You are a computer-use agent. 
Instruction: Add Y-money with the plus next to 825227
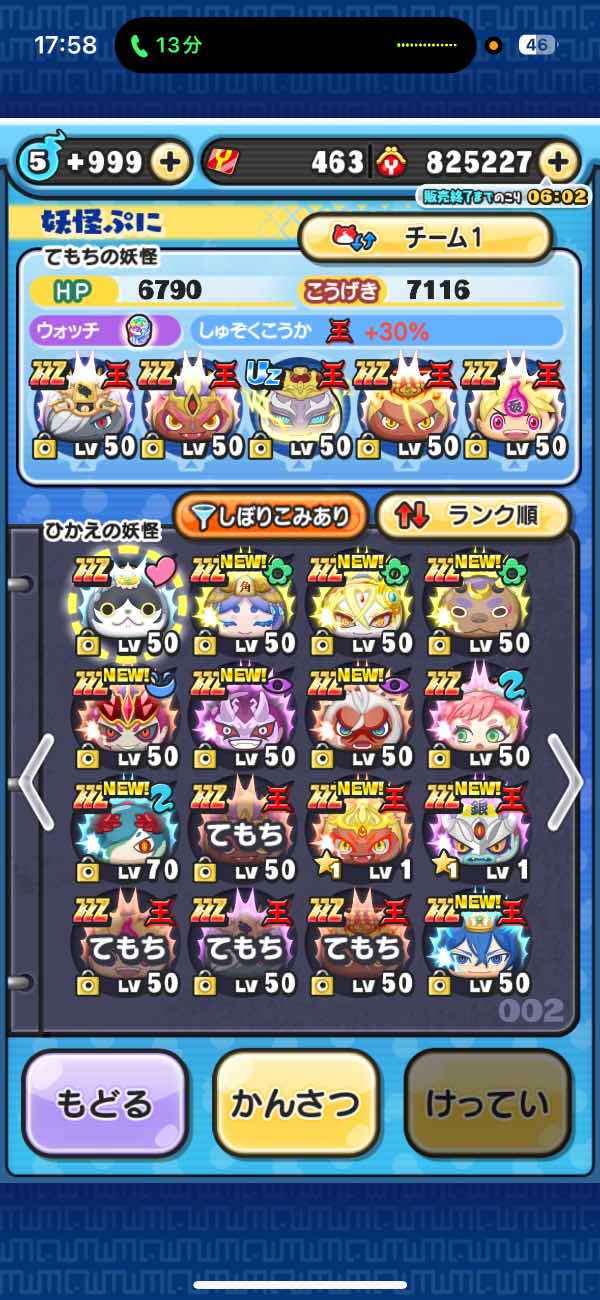[559, 162]
